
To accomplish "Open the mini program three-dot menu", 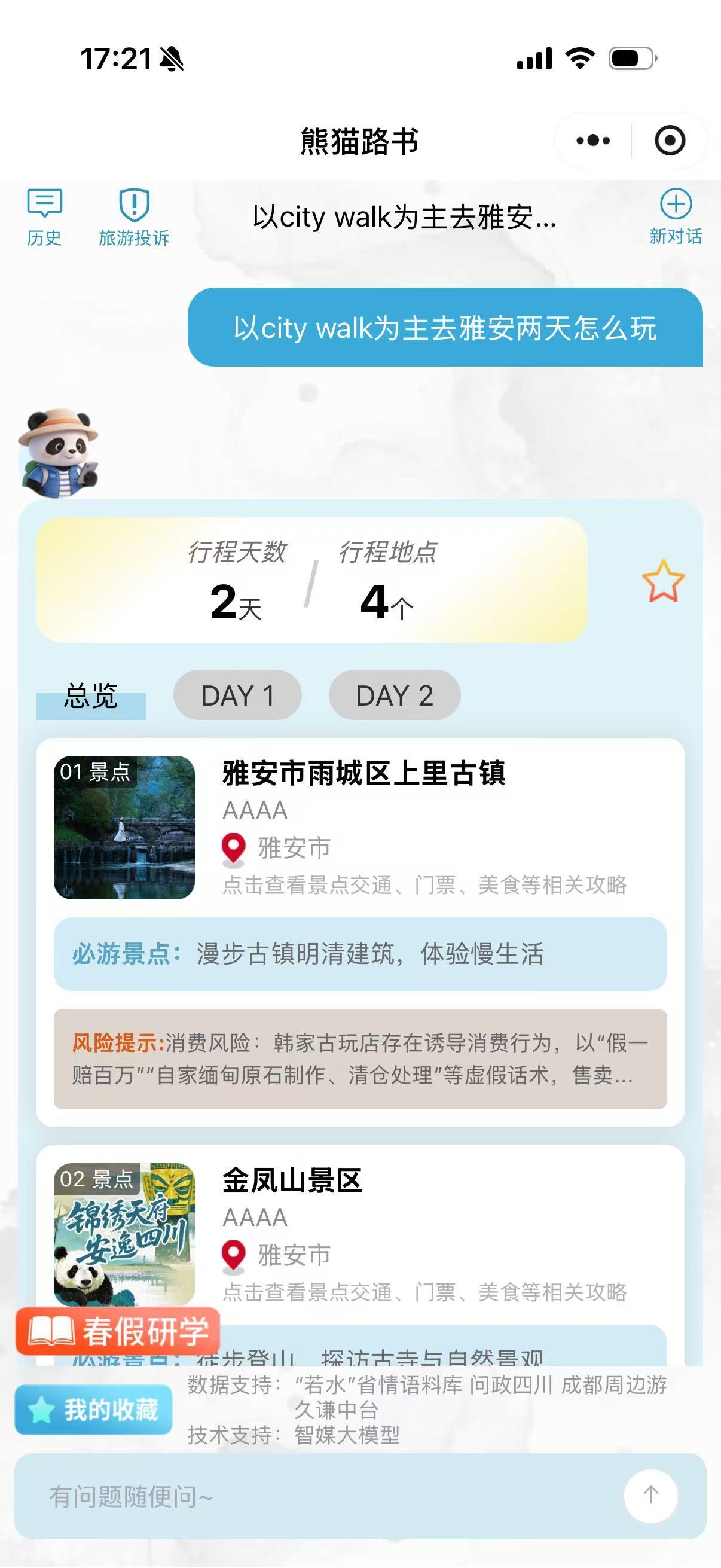I will click(x=592, y=141).
